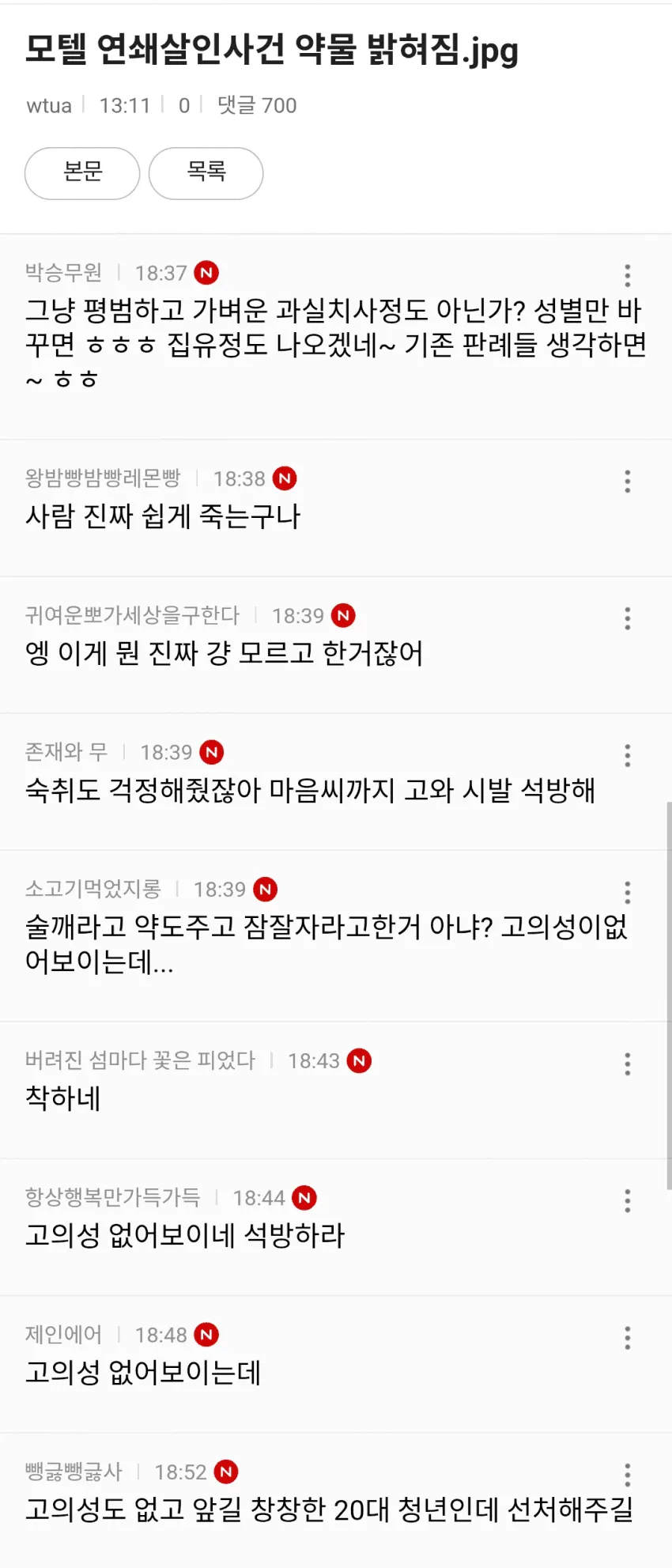Go to the 목록 list
The height and width of the screenshot is (1568, 672).
point(206,173)
